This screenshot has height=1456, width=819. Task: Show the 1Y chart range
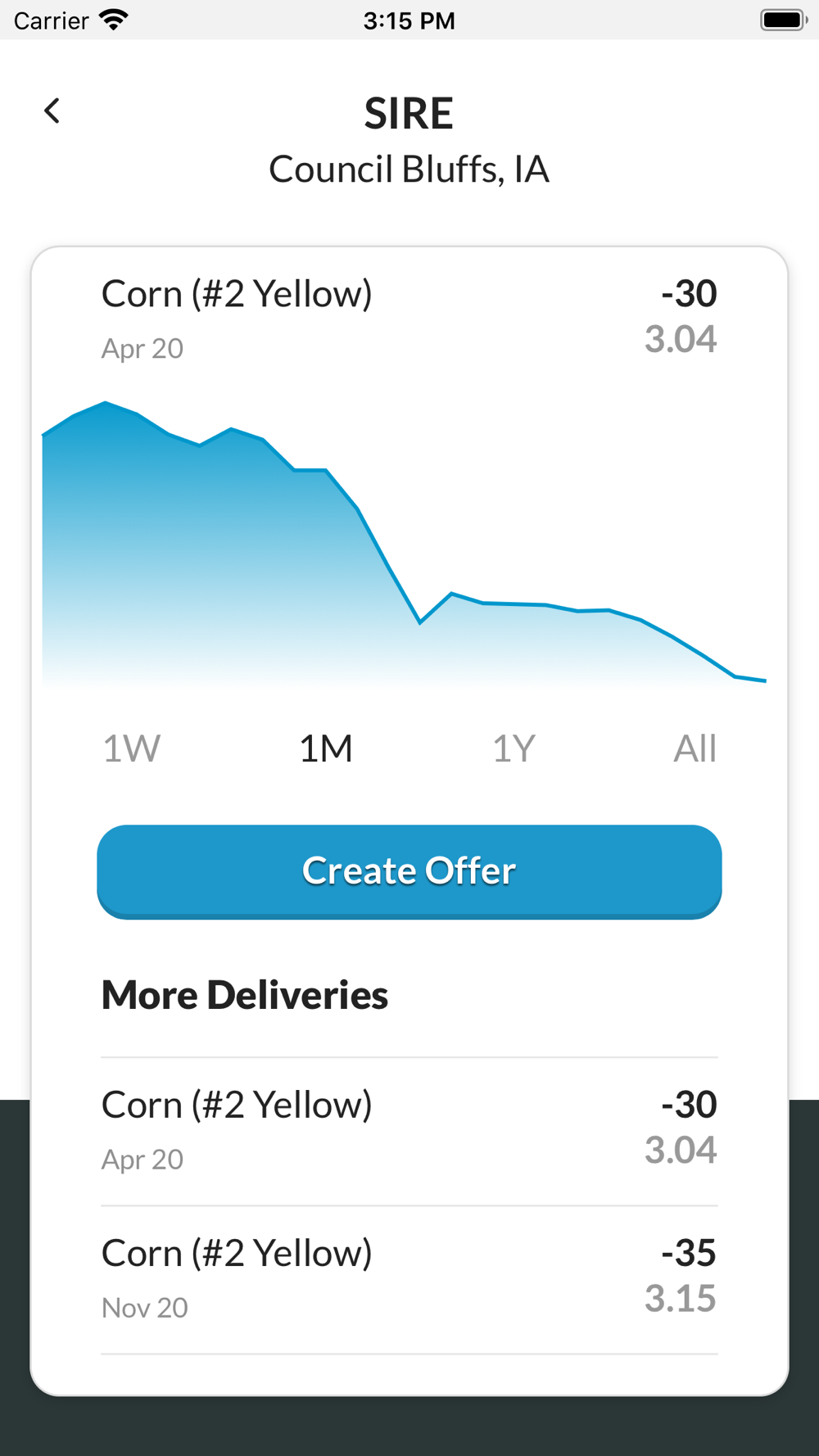[x=514, y=748]
